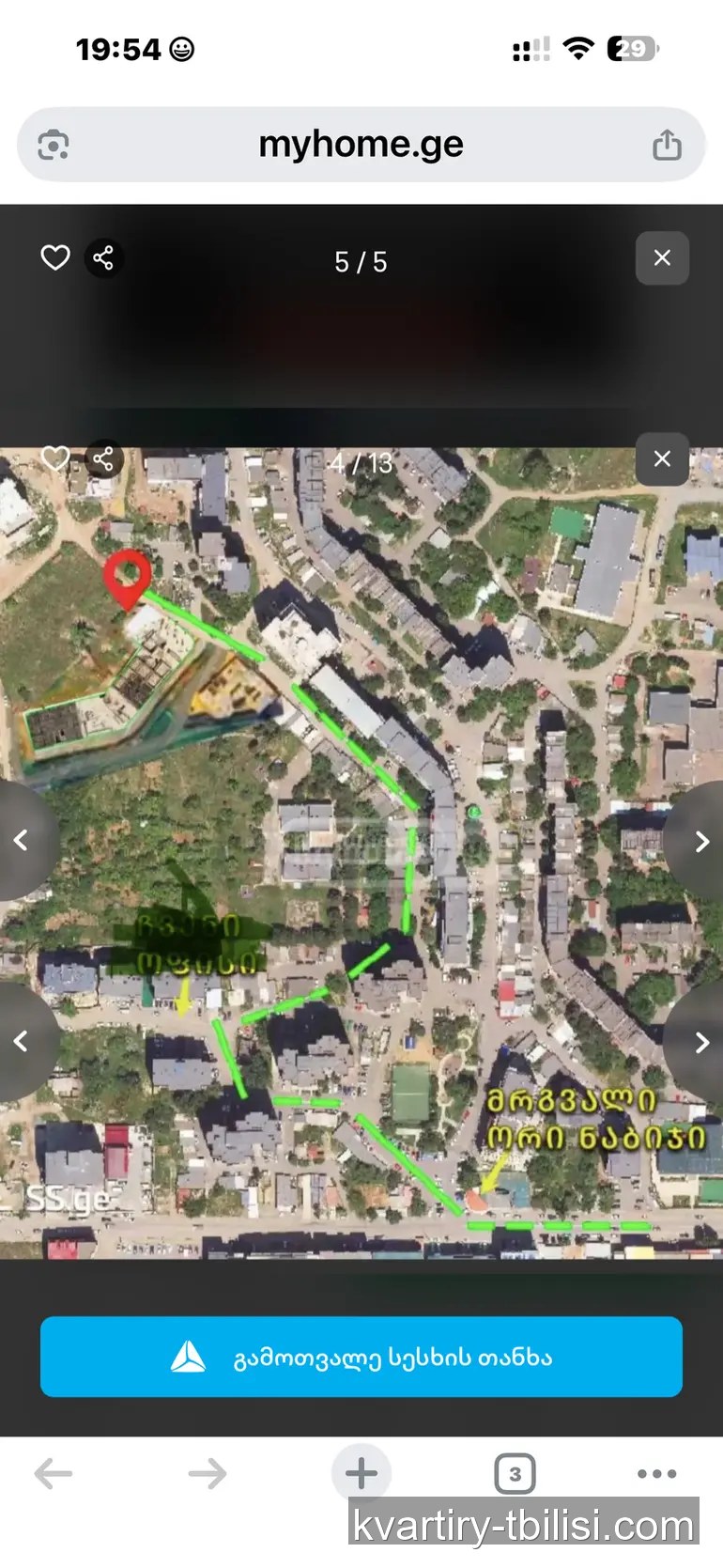Screen dimensions: 723x1568
Task: Add listing to favorites with the top heart icon
Action: (x=55, y=257)
